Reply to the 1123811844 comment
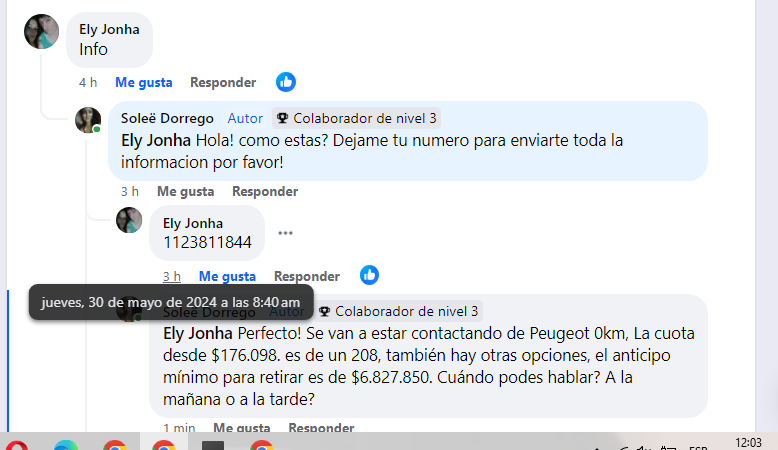Viewport: 778px width, 450px height. pyautogui.click(x=306, y=276)
